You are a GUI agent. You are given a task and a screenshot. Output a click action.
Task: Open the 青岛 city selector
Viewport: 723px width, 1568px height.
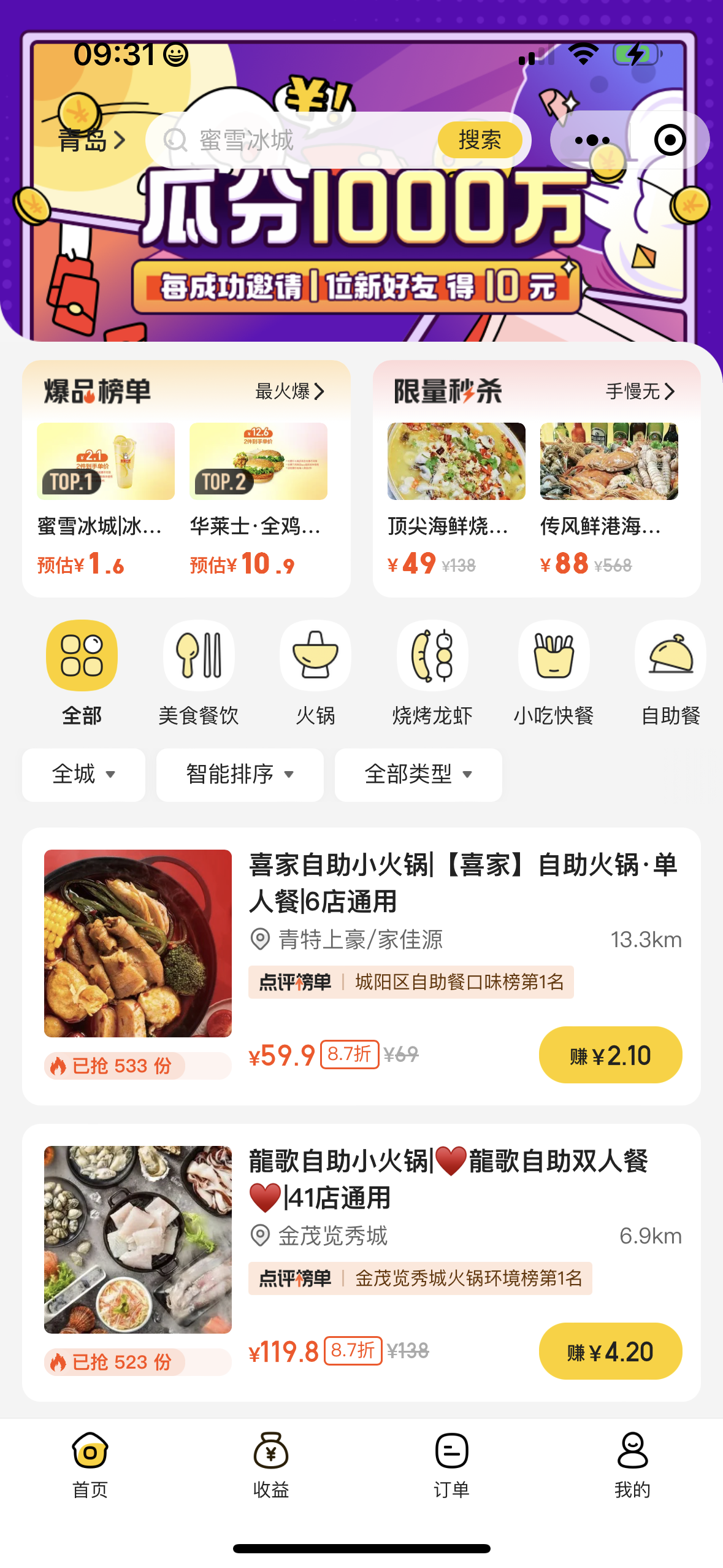point(91,141)
